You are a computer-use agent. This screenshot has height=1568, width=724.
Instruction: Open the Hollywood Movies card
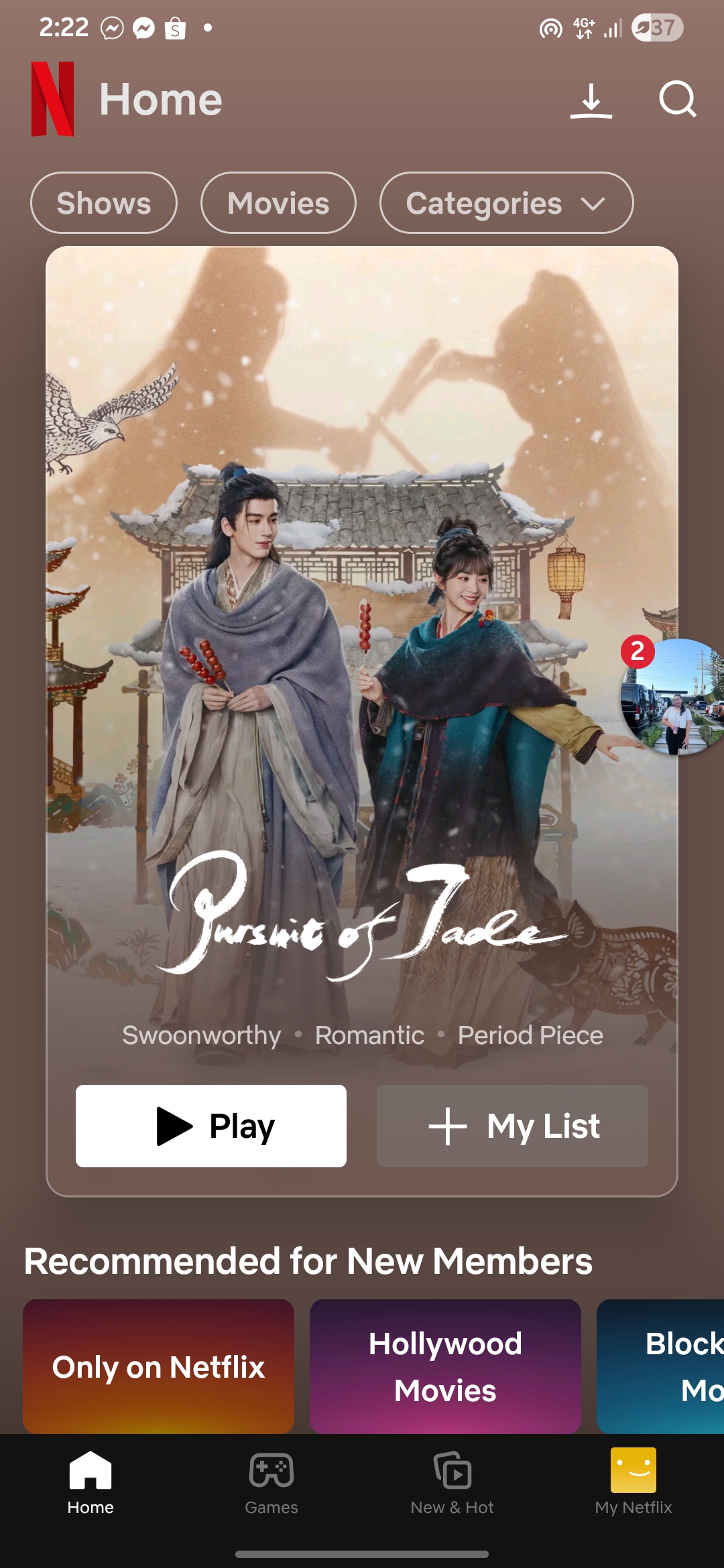(445, 1366)
